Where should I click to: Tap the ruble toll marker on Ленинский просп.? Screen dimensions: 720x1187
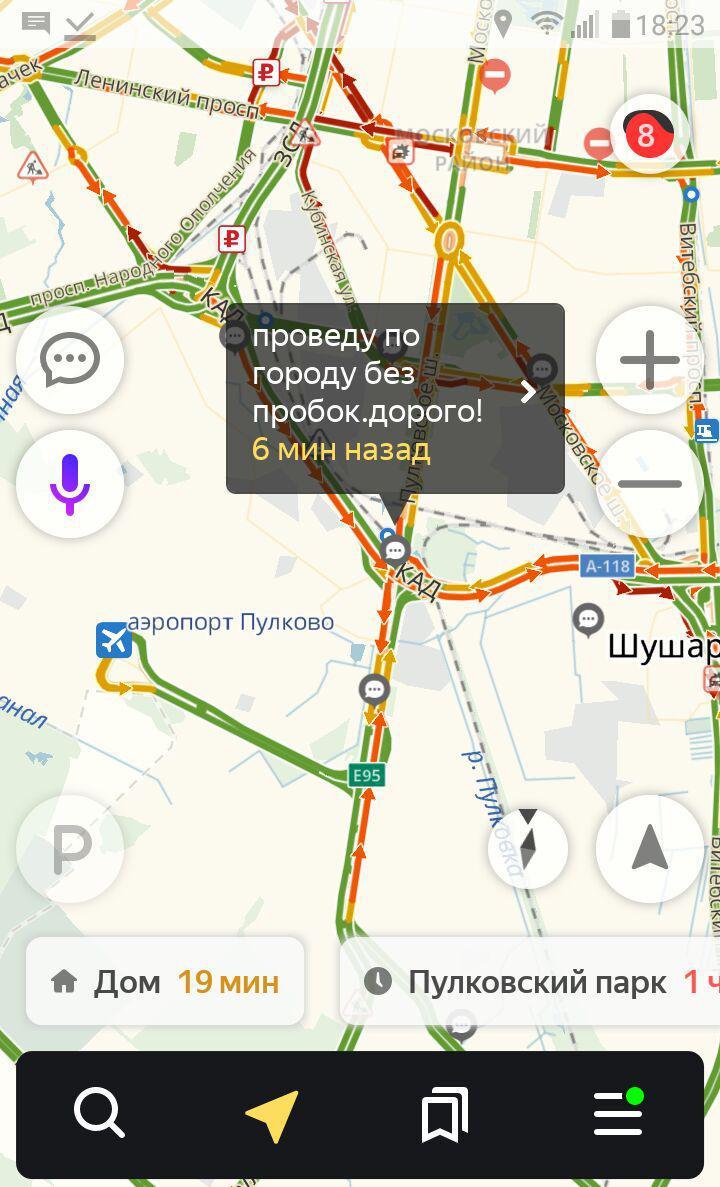(x=266, y=73)
